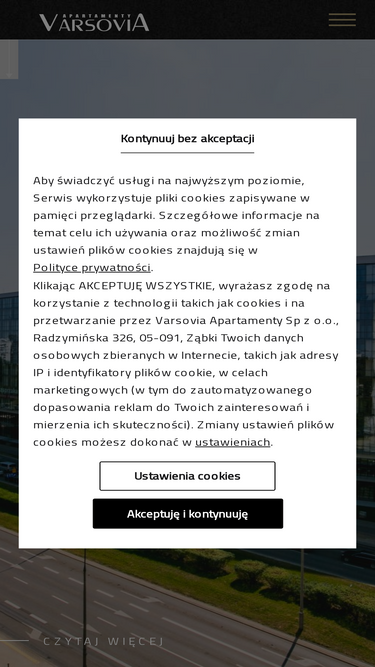Open the ustawieniach link
This screenshot has width=375, height=667.
point(233,442)
